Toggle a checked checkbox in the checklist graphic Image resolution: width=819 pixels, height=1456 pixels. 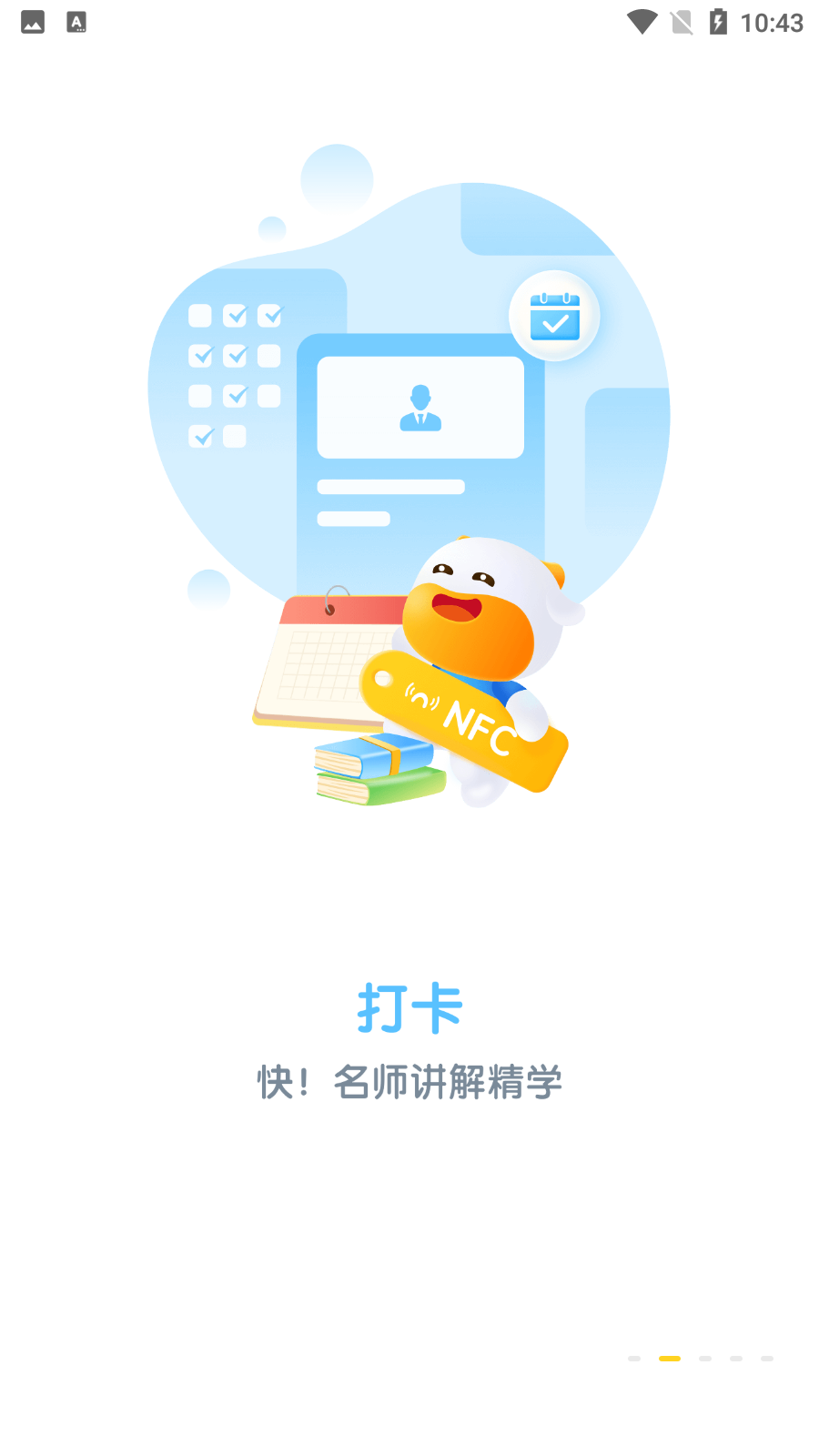[237, 314]
